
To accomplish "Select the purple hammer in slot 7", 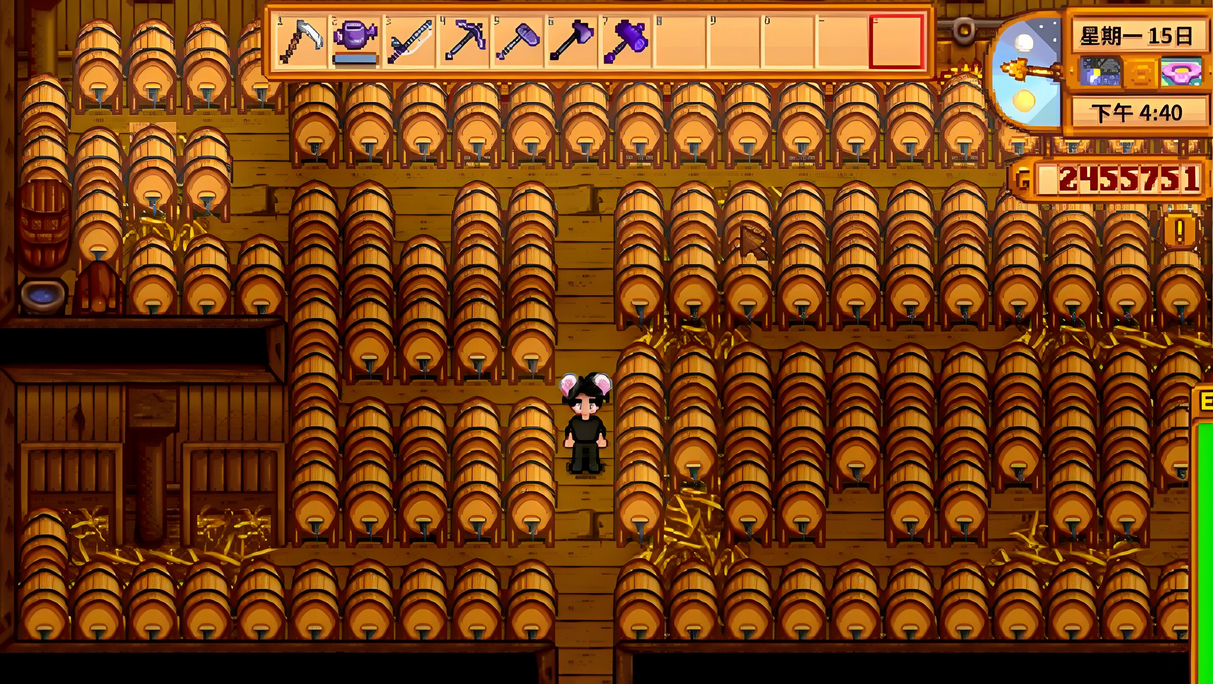I will pyautogui.click(x=626, y=42).
